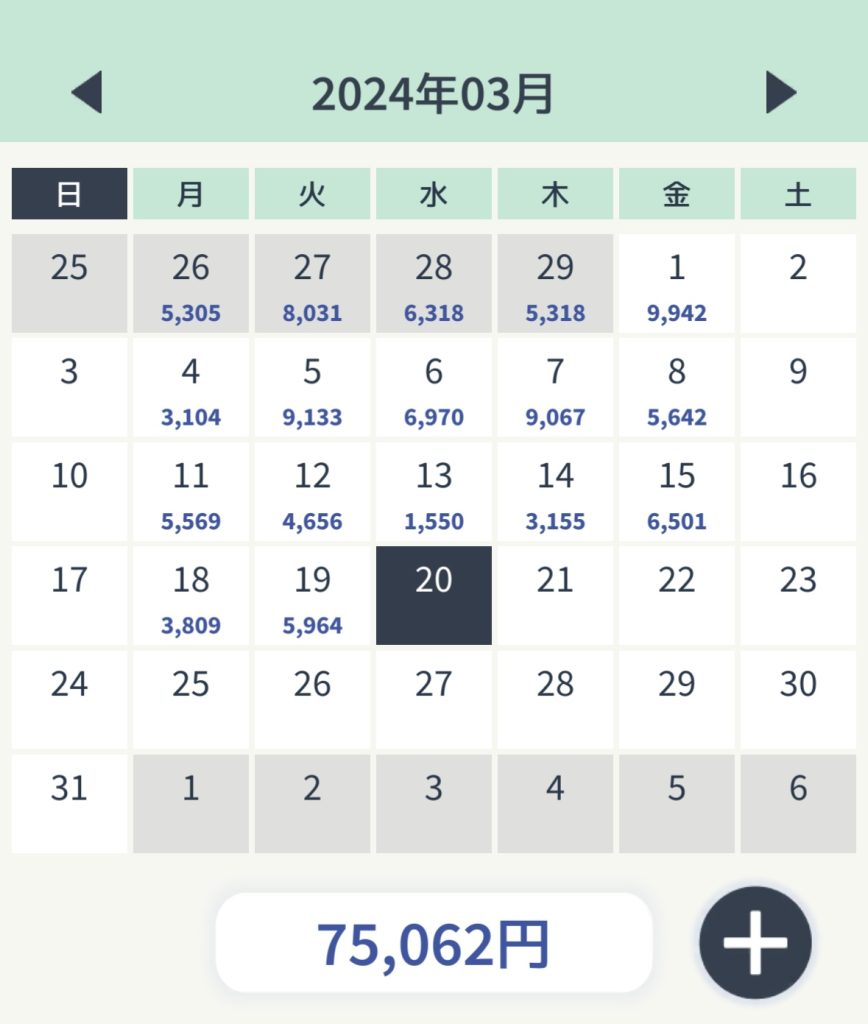
Task: Choose March 19 with 5,964
Action: coord(312,595)
